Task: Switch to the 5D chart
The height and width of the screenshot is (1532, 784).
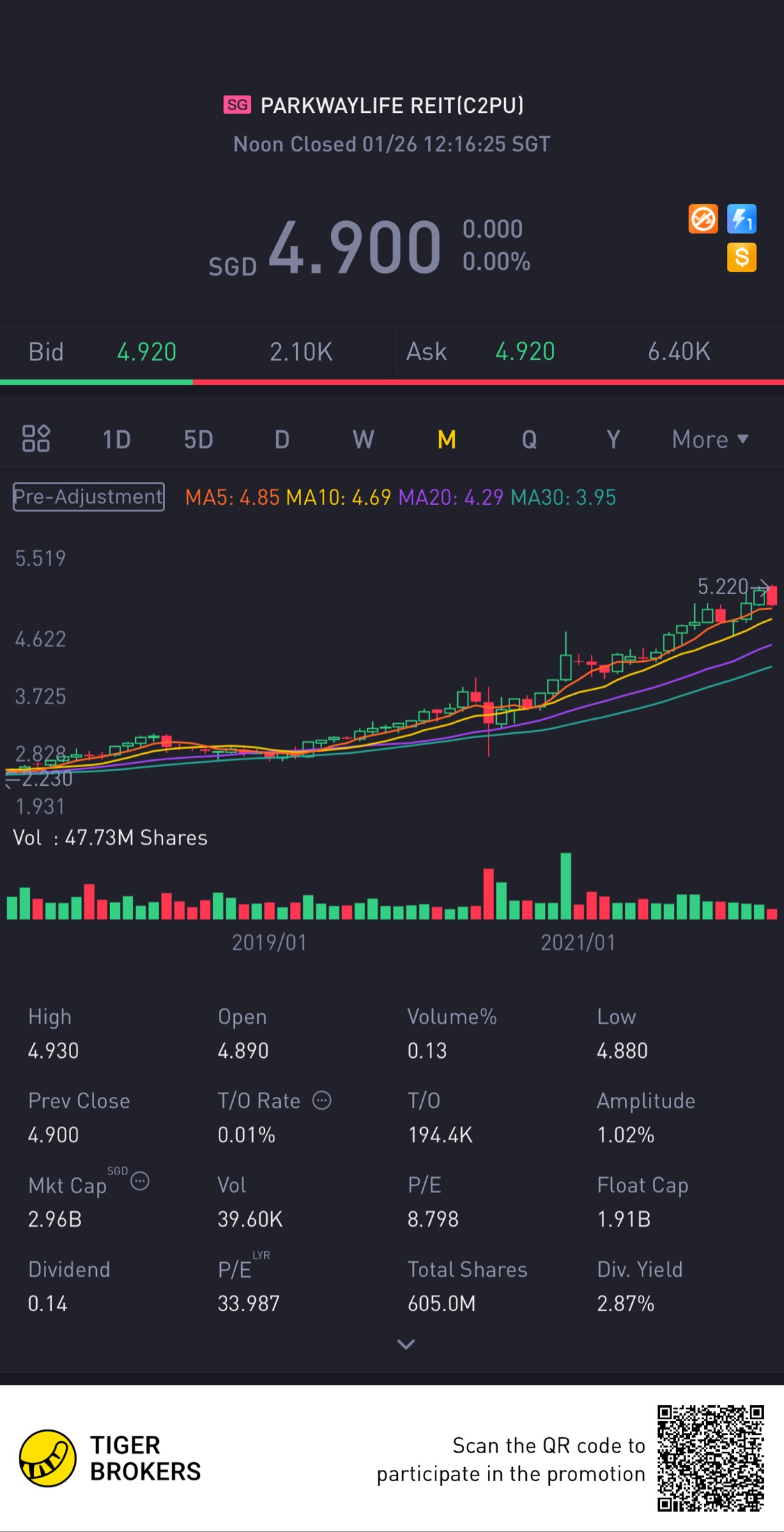Action: click(x=199, y=439)
